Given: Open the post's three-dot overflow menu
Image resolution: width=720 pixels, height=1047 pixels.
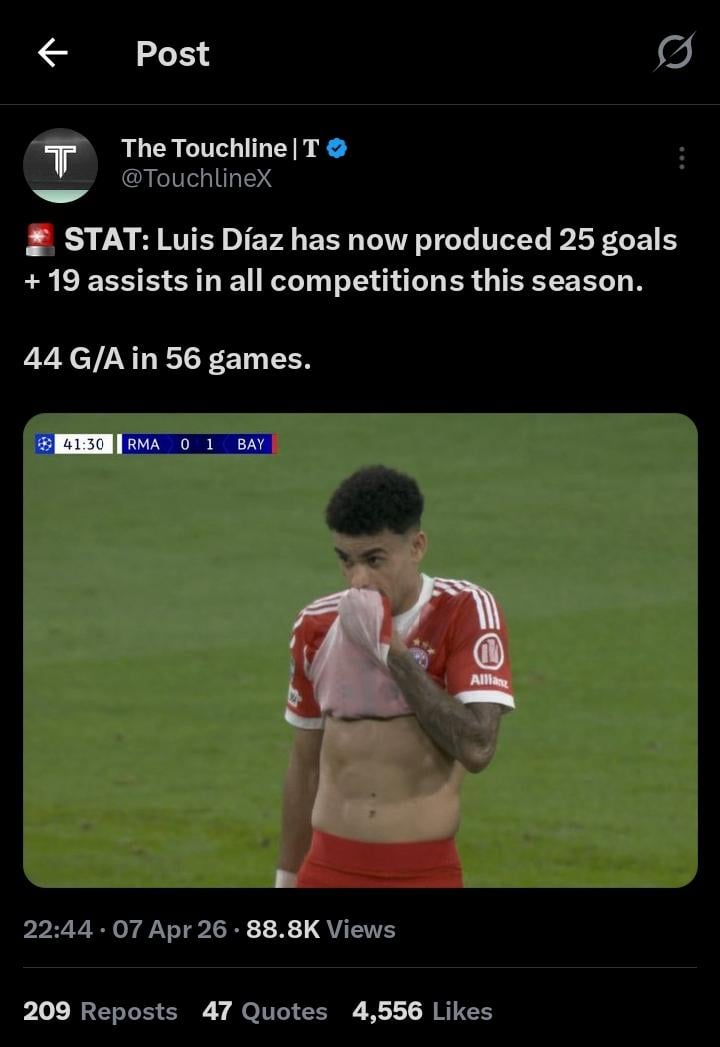Looking at the screenshot, I should [681, 158].
